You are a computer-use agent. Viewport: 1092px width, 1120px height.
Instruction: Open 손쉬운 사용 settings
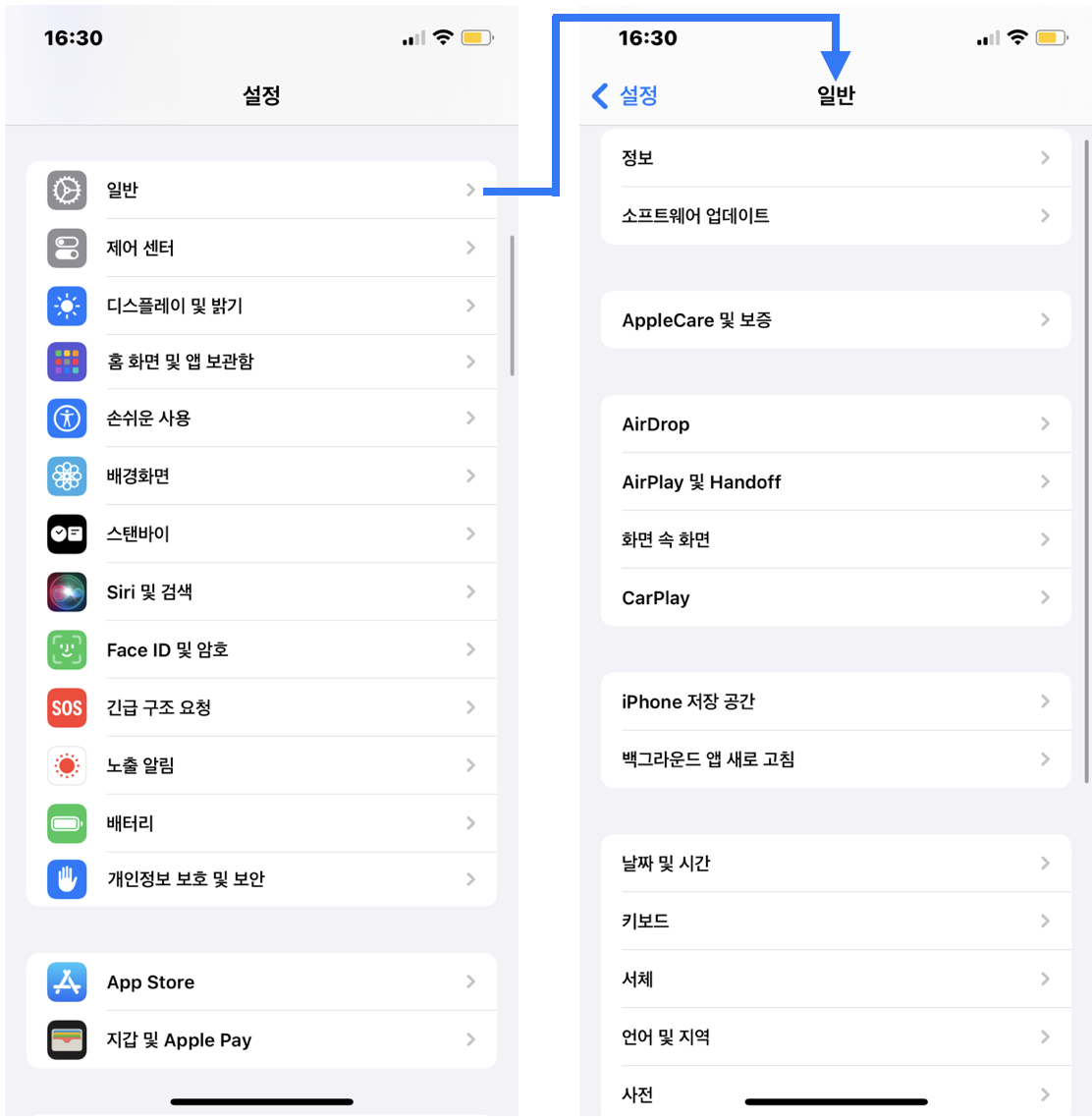pyautogui.click(x=261, y=419)
